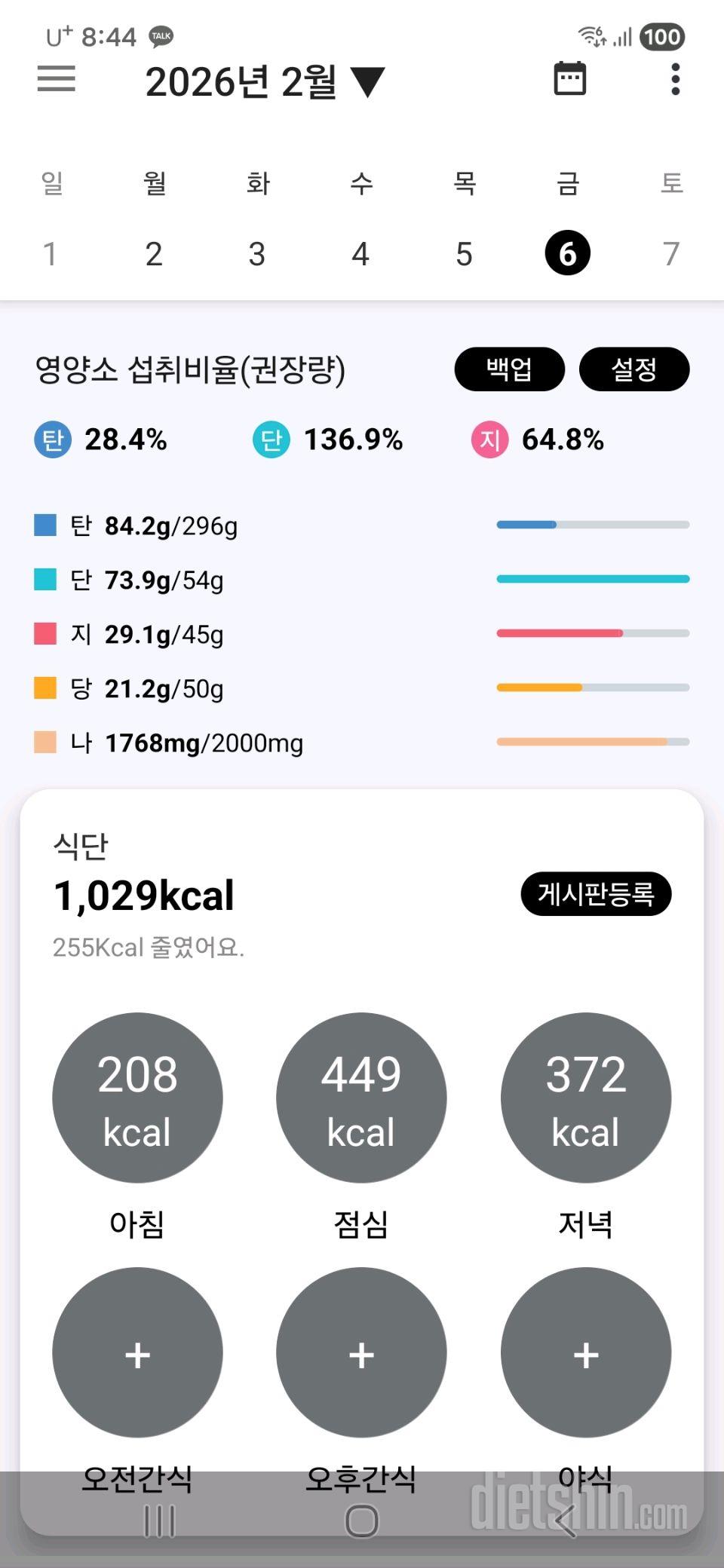Tap the 탄 carbohydrate percentage badge
The image size is (724, 1568).
pos(51,440)
